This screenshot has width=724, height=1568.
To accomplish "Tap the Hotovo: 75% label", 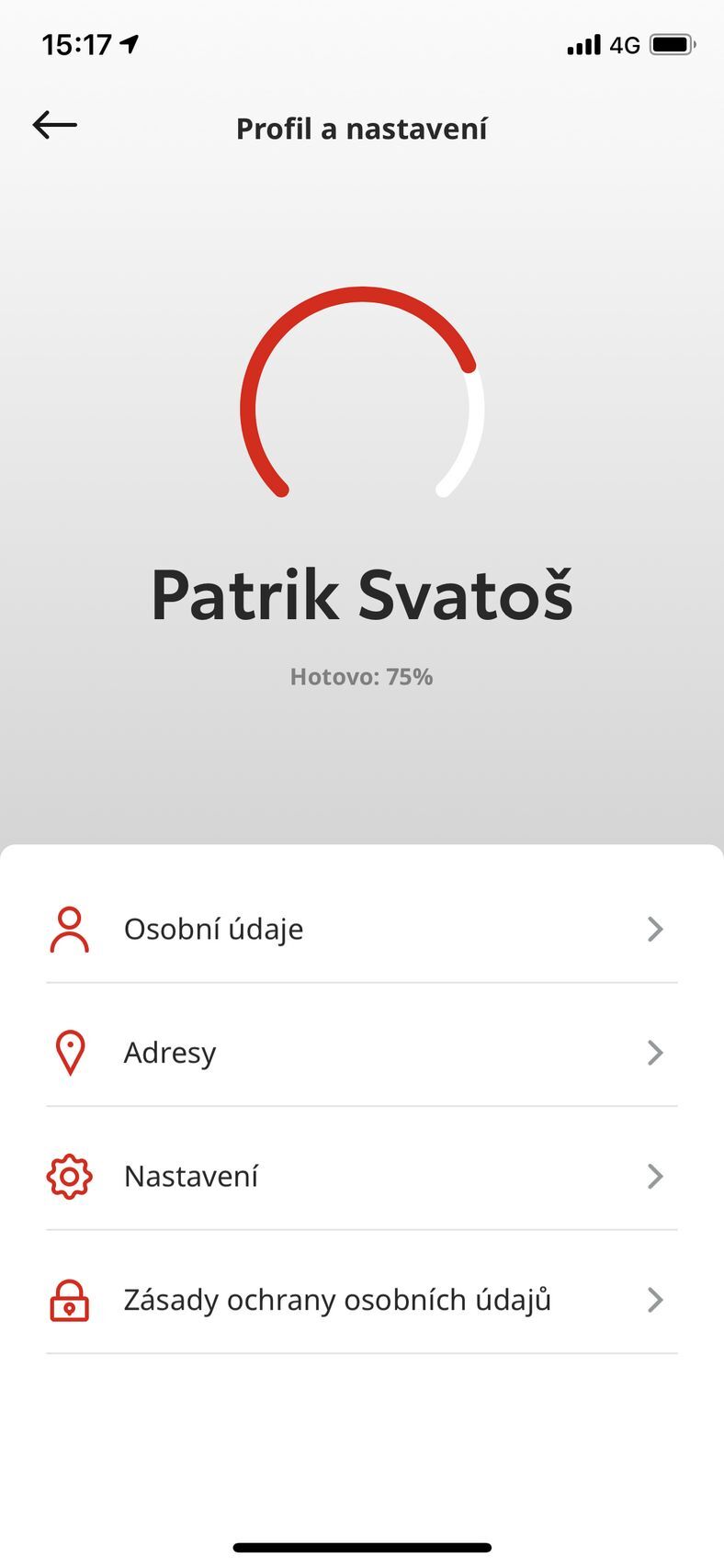I will (x=362, y=677).
